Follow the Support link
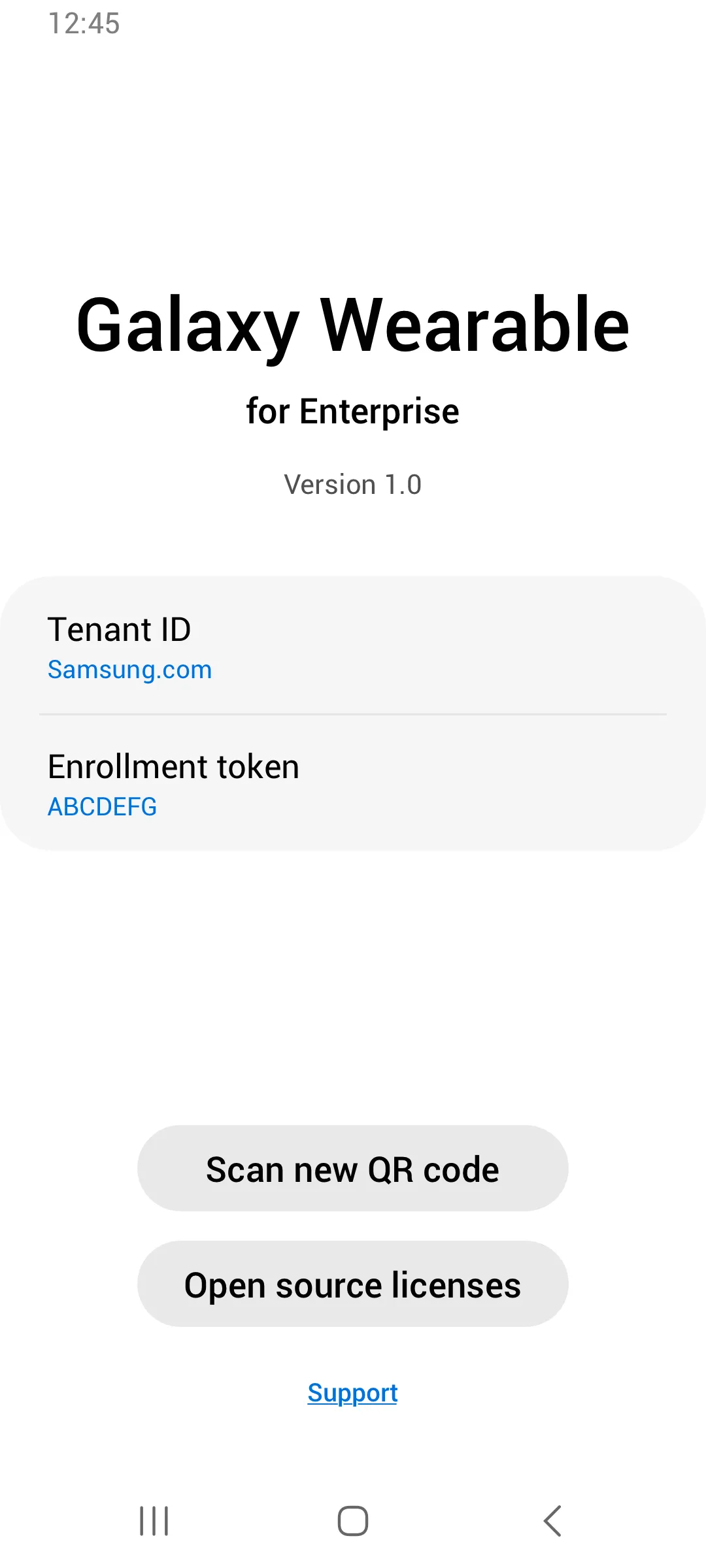Viewport: 706px width, 1568px height. point(352,1393)
